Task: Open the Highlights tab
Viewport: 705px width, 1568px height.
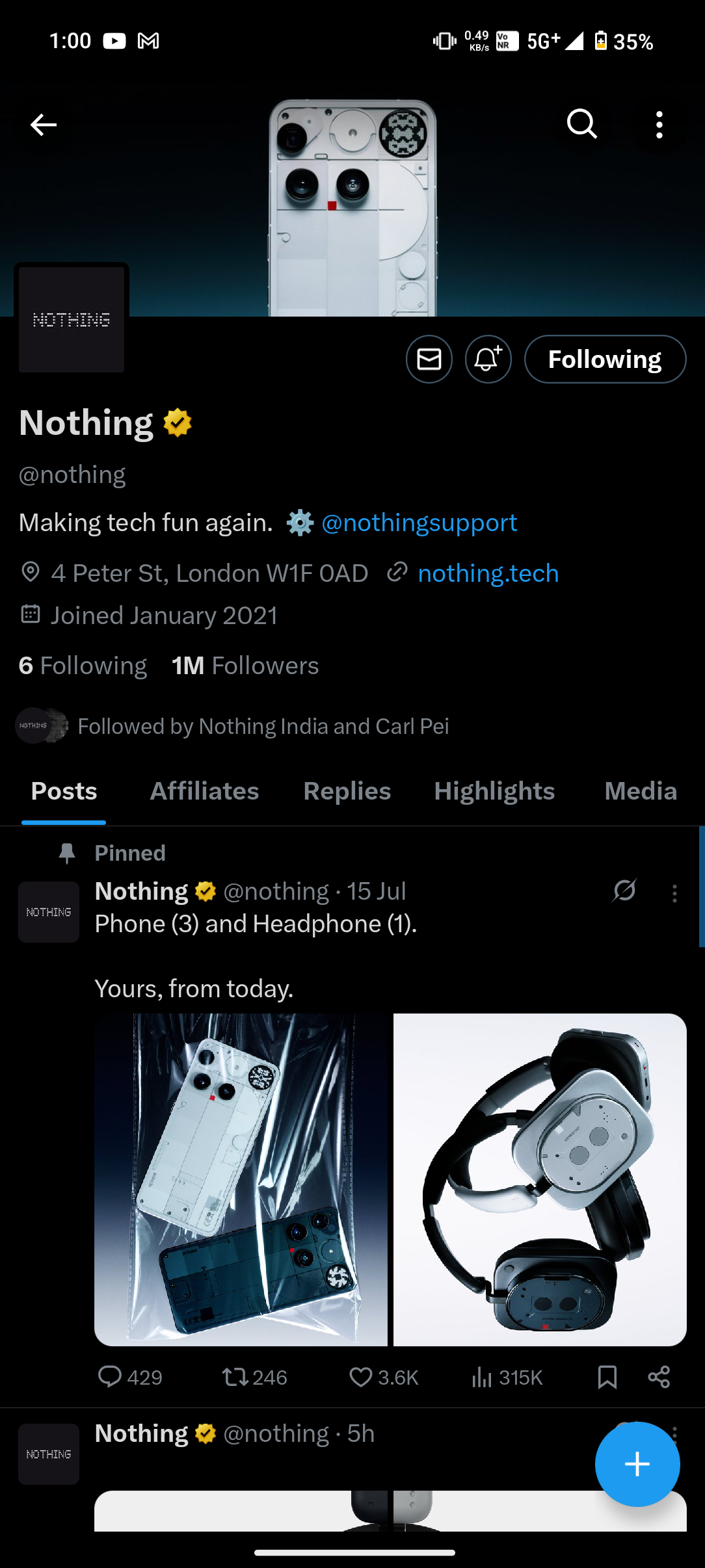Action: [x=494, y=791]
